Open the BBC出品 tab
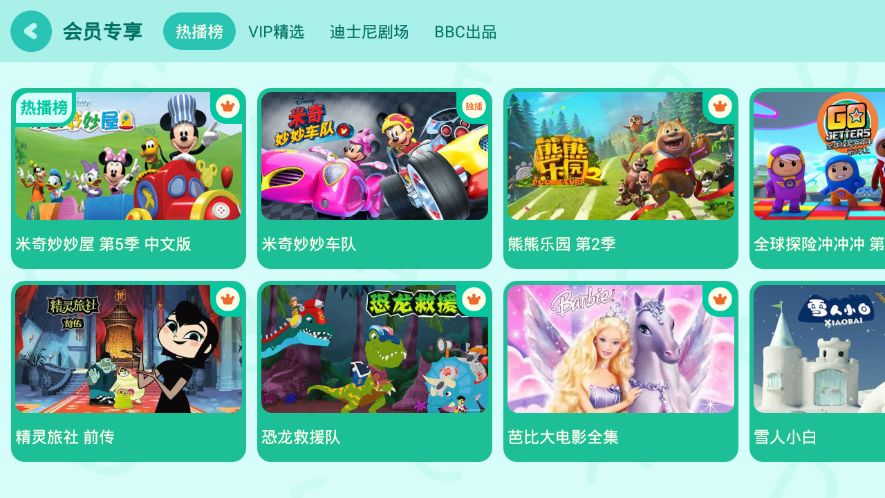 coord(465,32)
